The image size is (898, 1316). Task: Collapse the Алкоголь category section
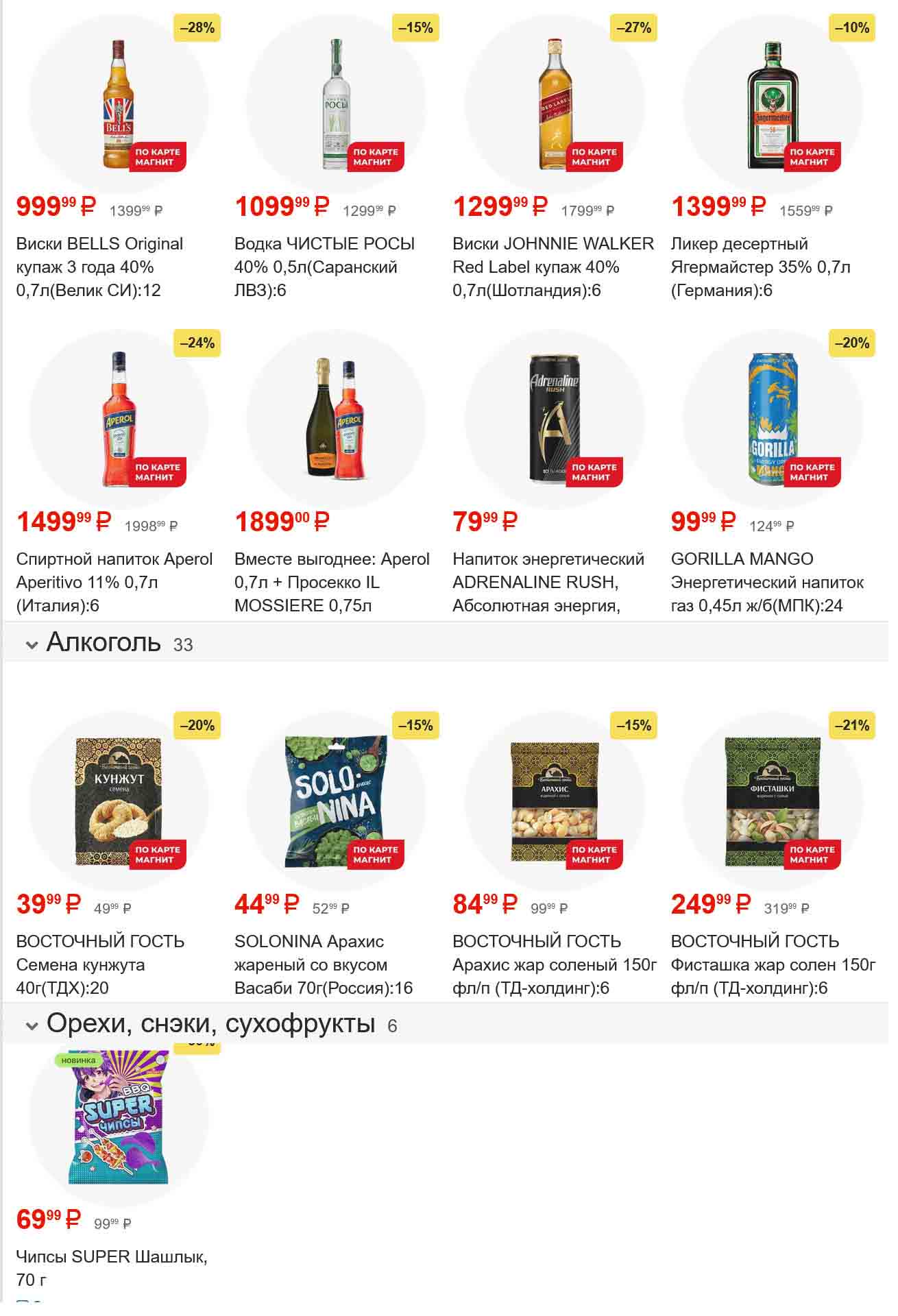pos(32,644)
